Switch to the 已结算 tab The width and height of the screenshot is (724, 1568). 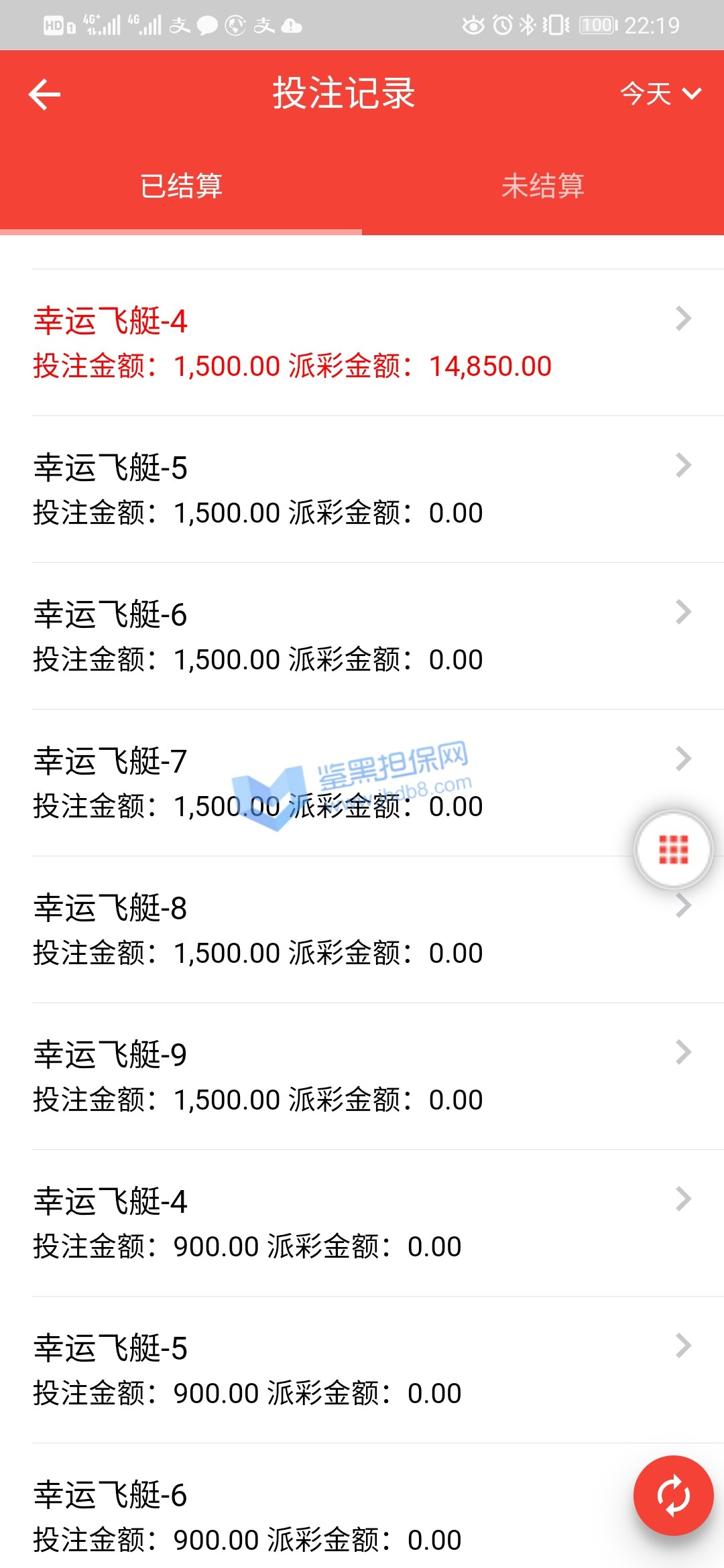click(181, 186)
